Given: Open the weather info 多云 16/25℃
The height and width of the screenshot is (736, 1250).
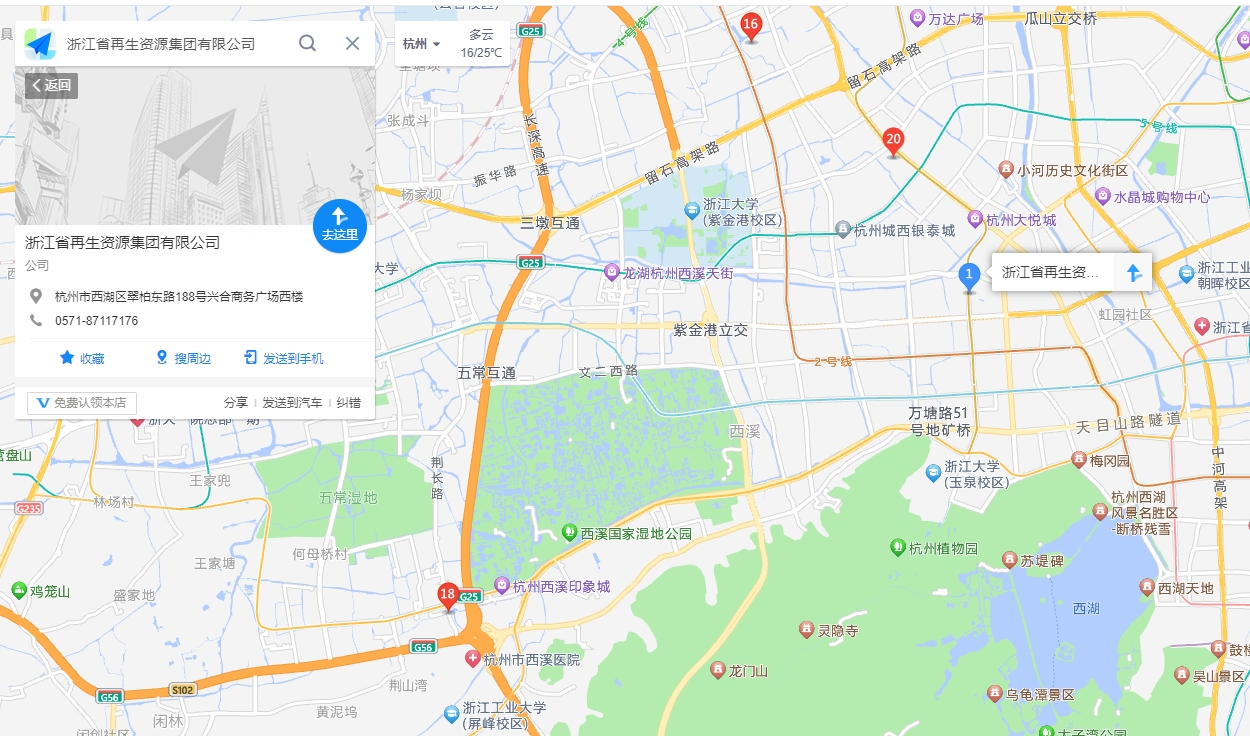Looking at the screenshot, I should pyautogui.click(x=481, y=44).
